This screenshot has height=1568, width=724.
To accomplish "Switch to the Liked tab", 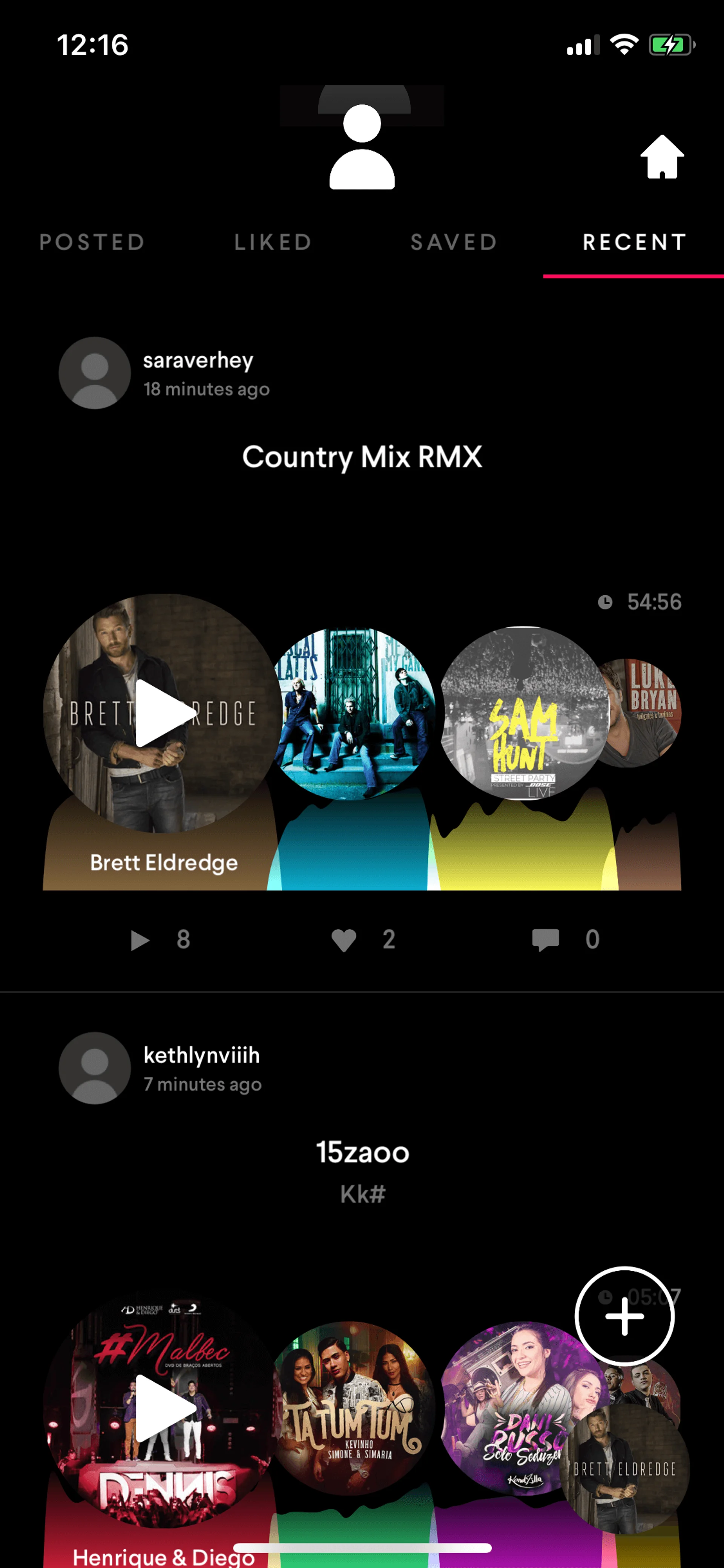I will (273, 242).
